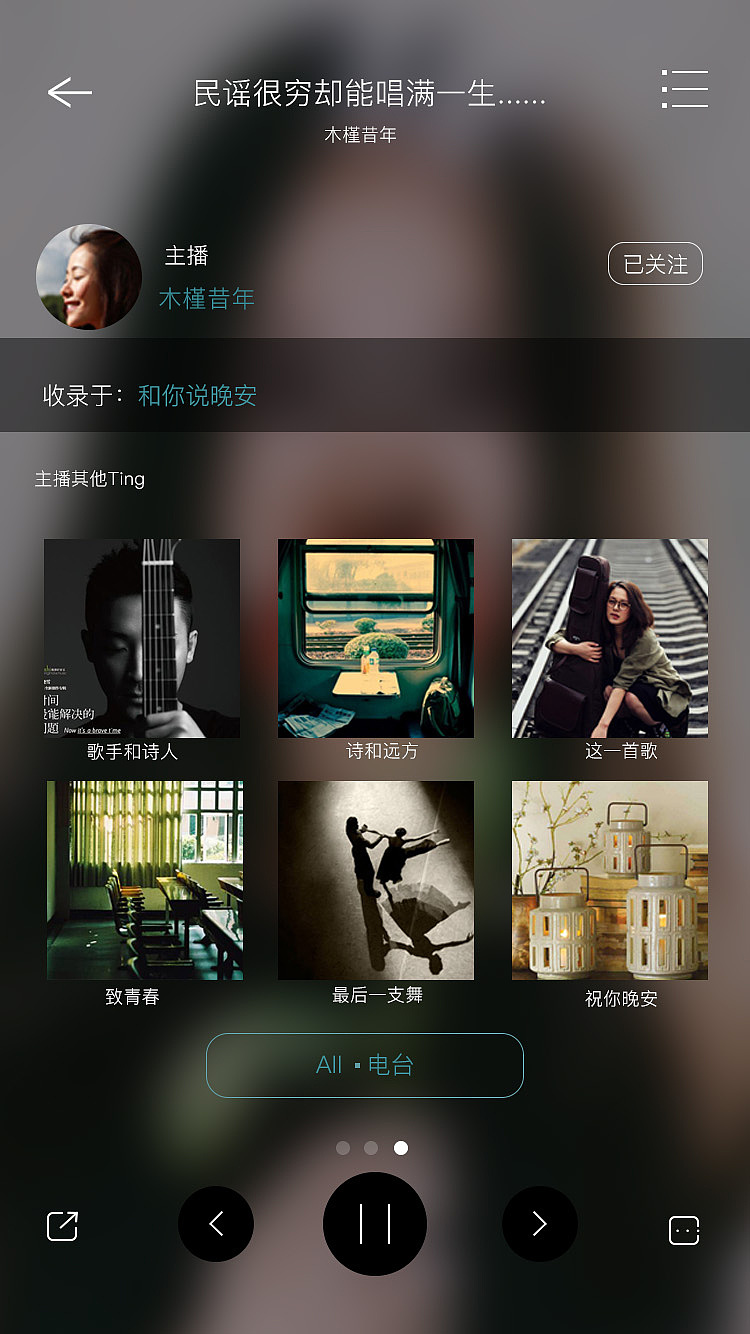The image size is (750, 1334).
Task: Go back using the top arrow
Action: [x=69, y=92]
